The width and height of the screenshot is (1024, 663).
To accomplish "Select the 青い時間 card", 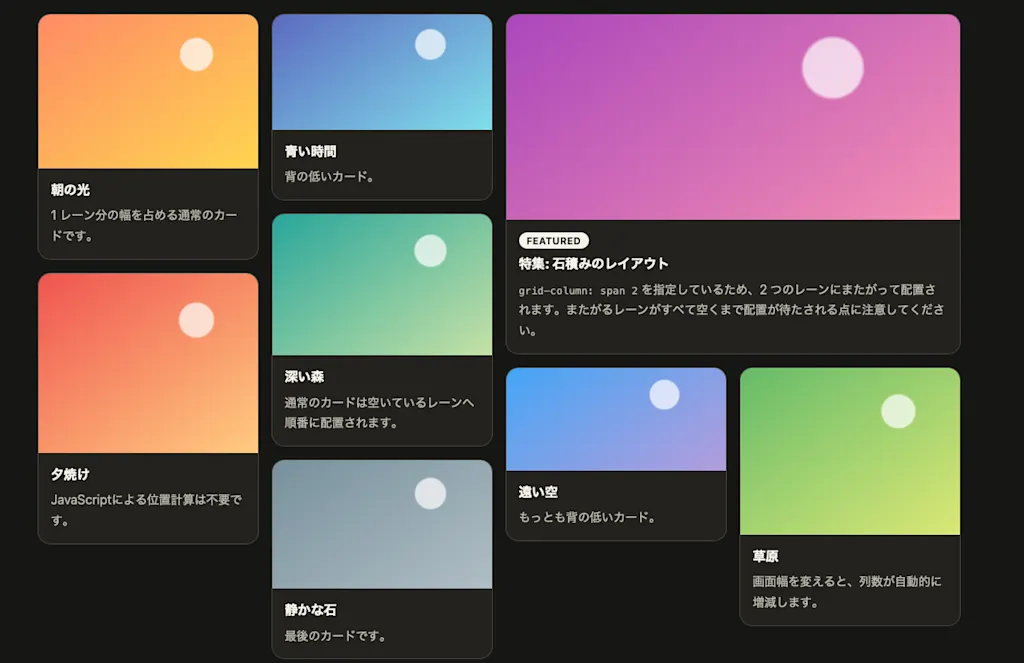I will (x=382, y=106).
